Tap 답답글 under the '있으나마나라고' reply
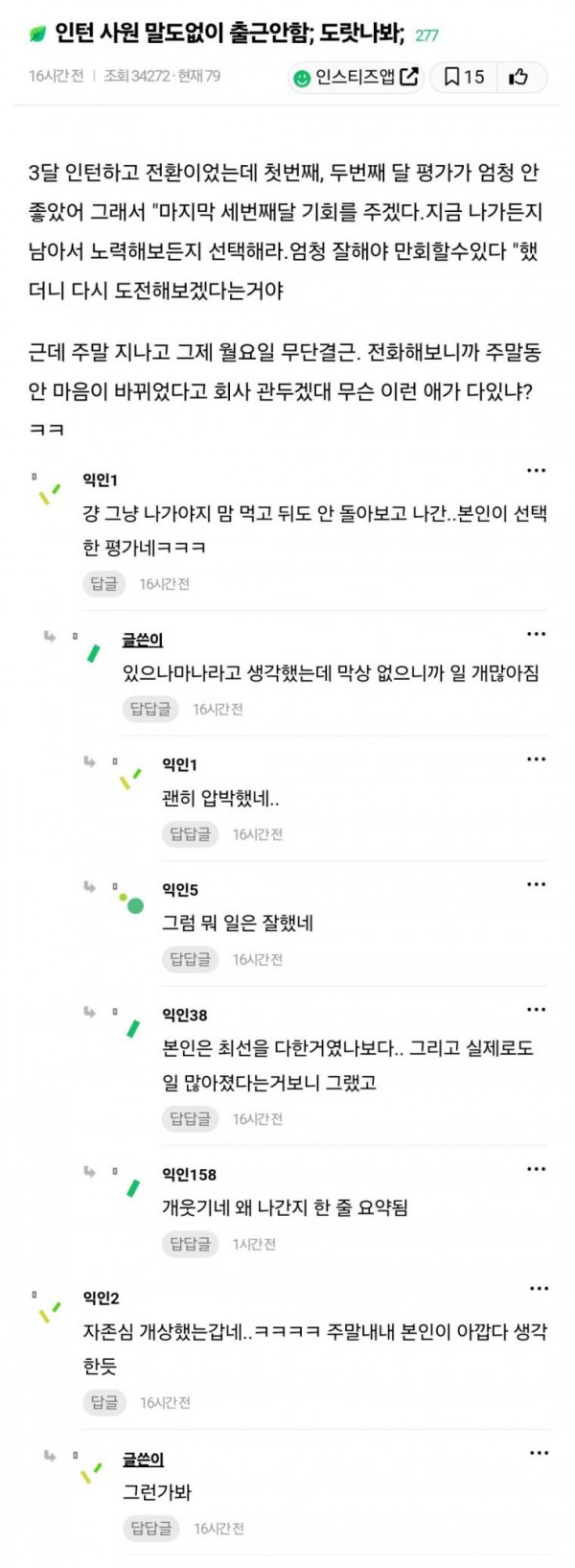The image size is (575, 1568). (150, 709)
